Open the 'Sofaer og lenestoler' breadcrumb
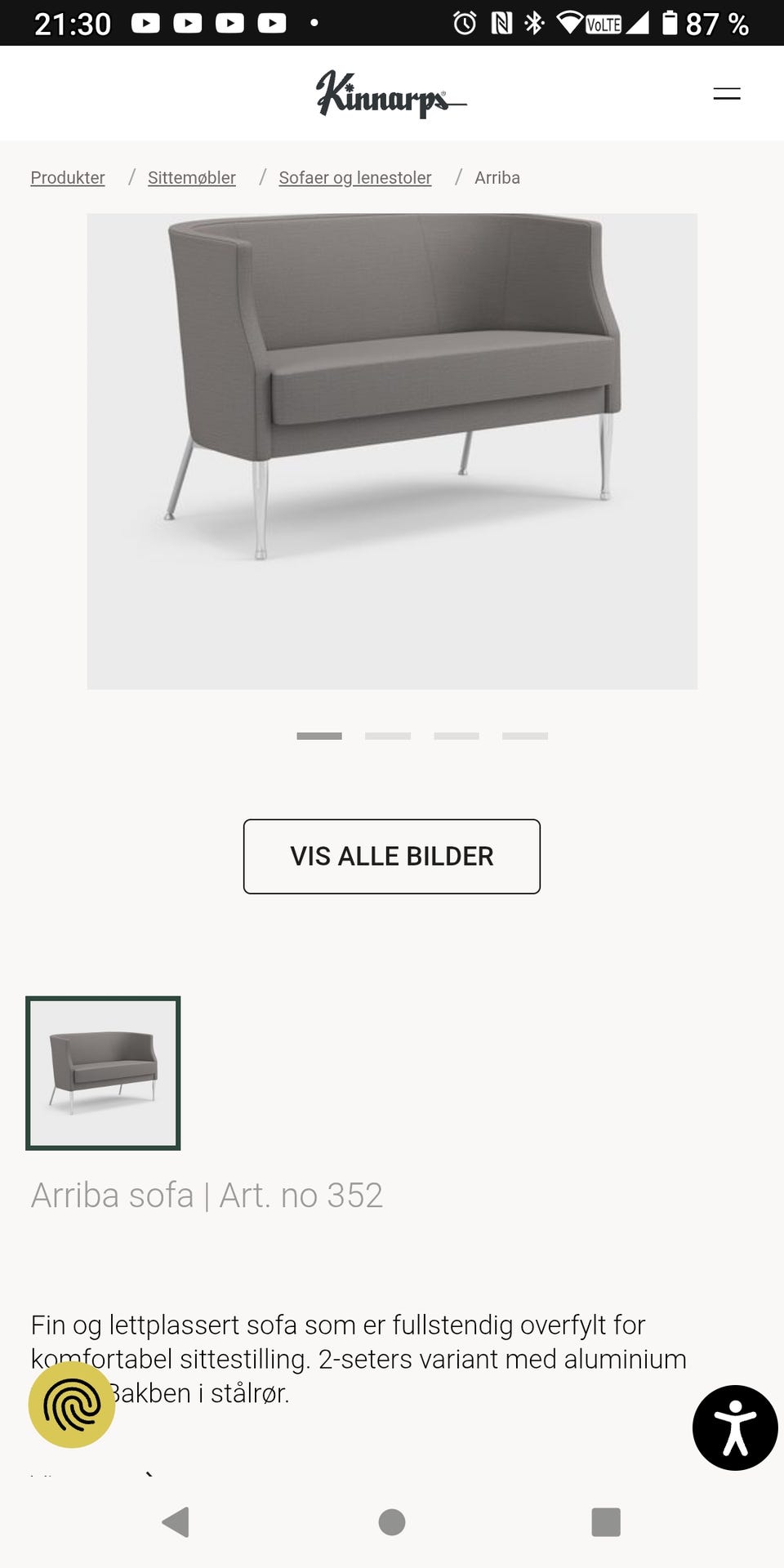The height and width of the screenshot is (1568, 784). click(355, 177)
